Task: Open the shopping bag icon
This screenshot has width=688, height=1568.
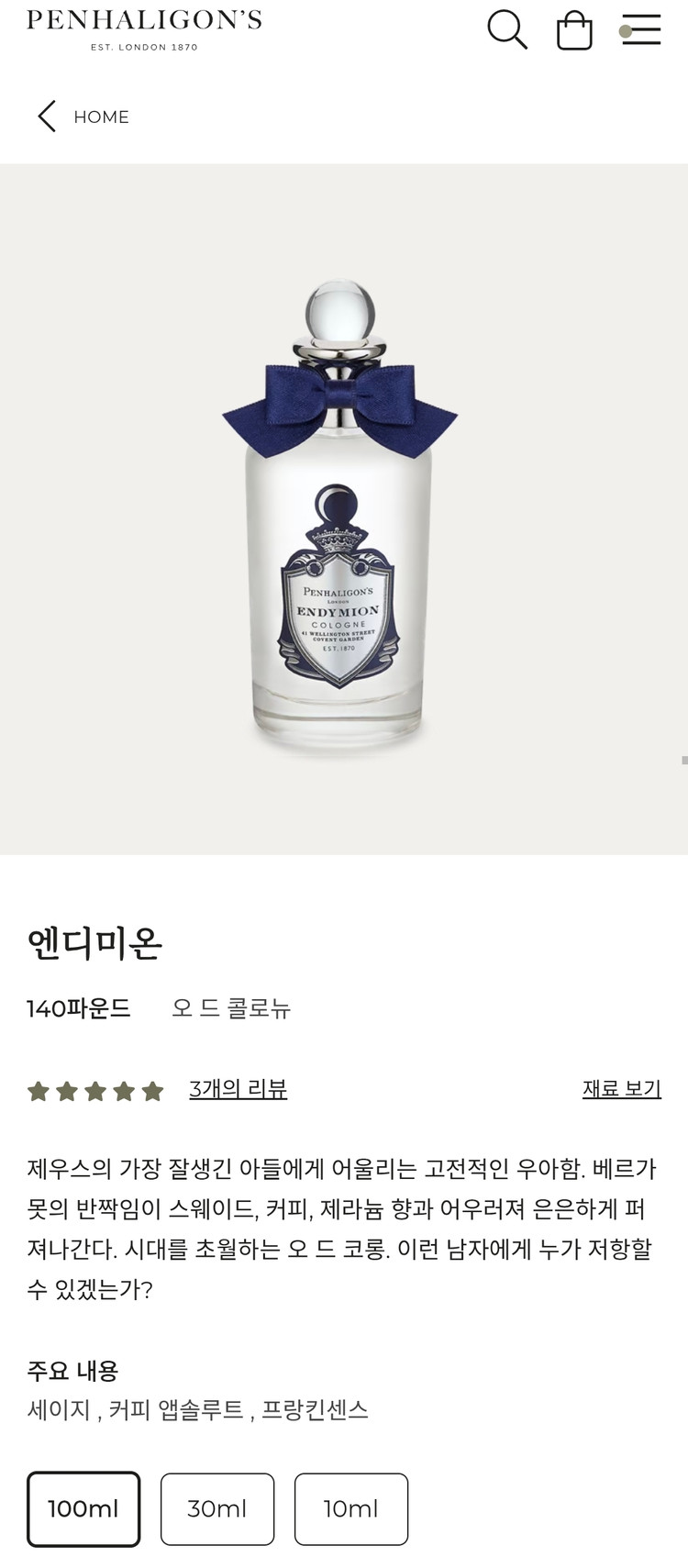Action: pos(575,29)
